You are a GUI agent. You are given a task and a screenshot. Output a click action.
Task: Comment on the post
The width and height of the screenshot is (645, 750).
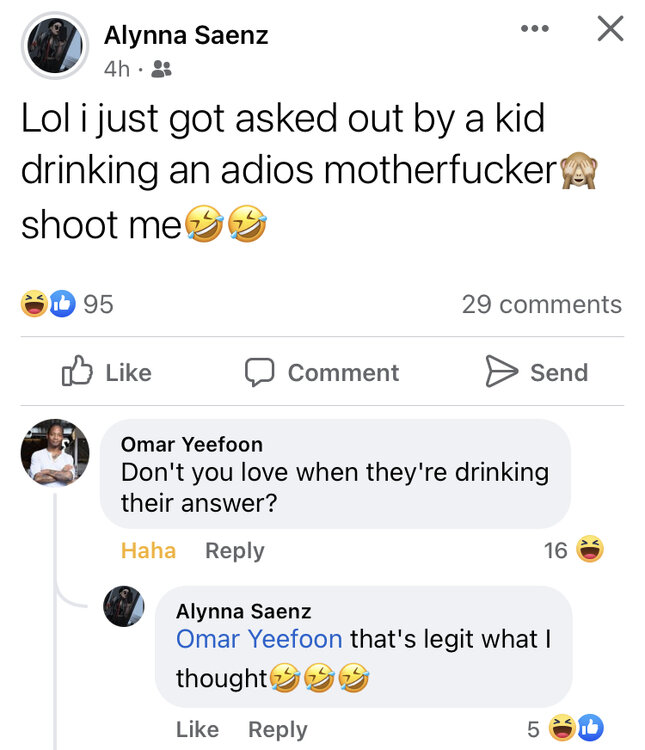[322, 373]
